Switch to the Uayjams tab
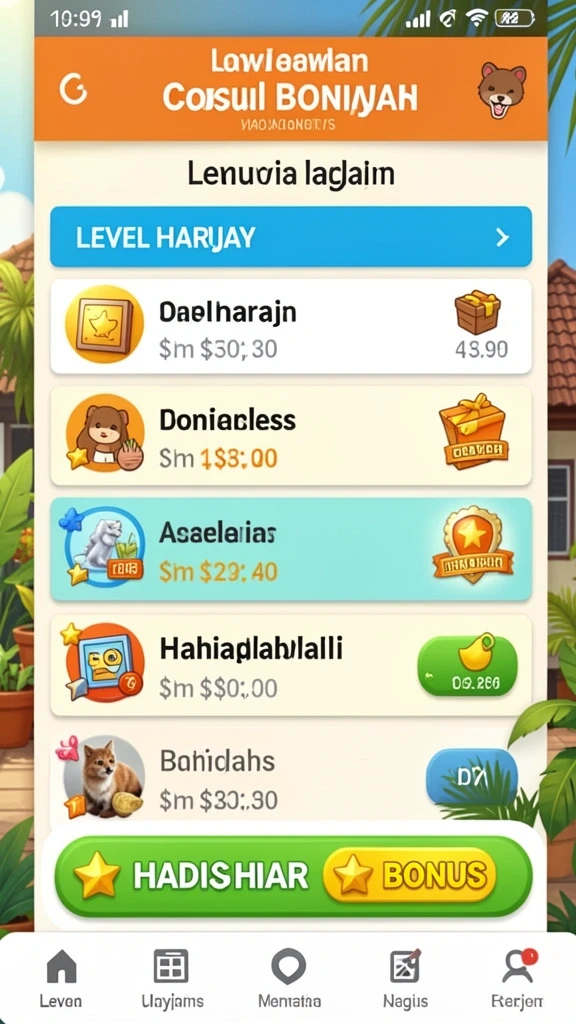576x1024 pixels. coord(172,978)
